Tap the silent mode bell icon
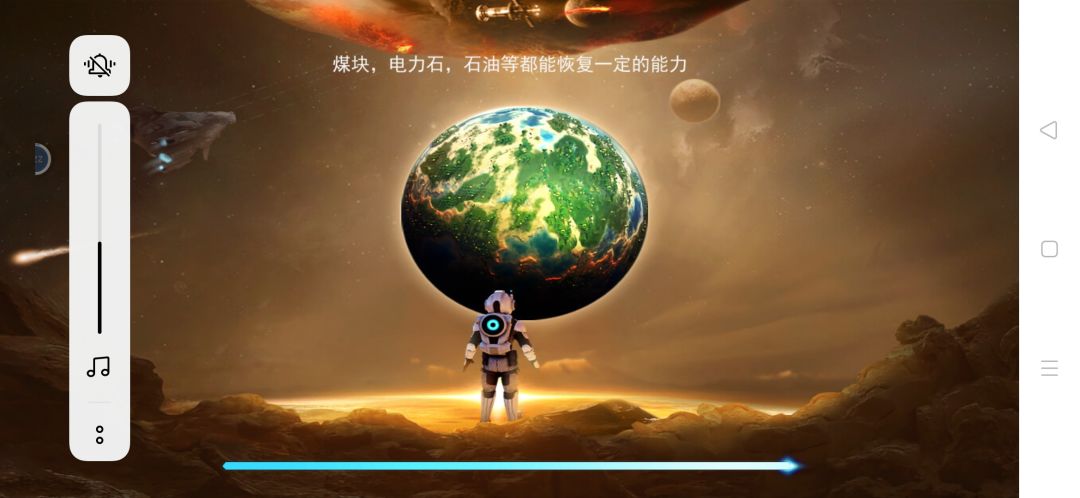This screenshot has height=498, width=1080. click(99, 65)
